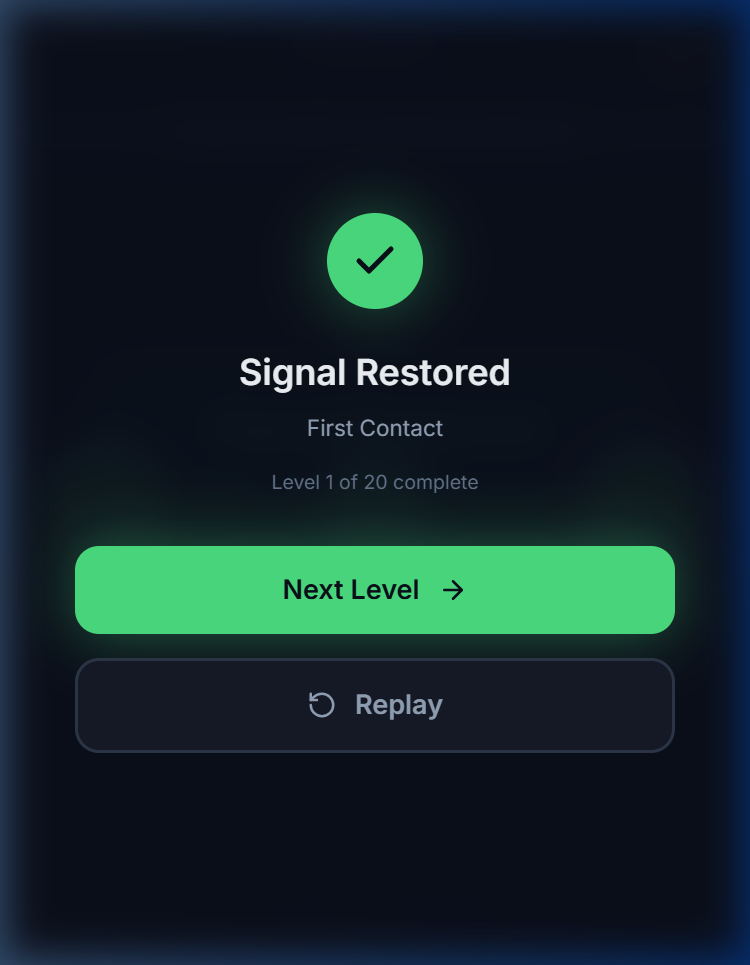
Task: Continue to the Next Level
Action: (x=374, y=590)
